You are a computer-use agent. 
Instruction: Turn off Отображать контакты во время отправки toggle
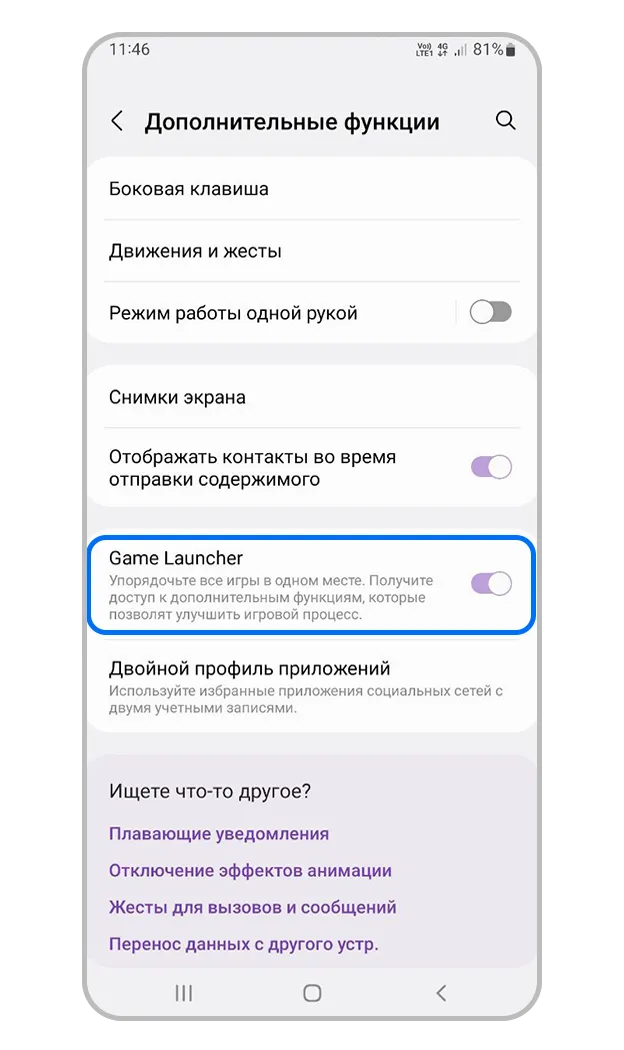point(491,467)
